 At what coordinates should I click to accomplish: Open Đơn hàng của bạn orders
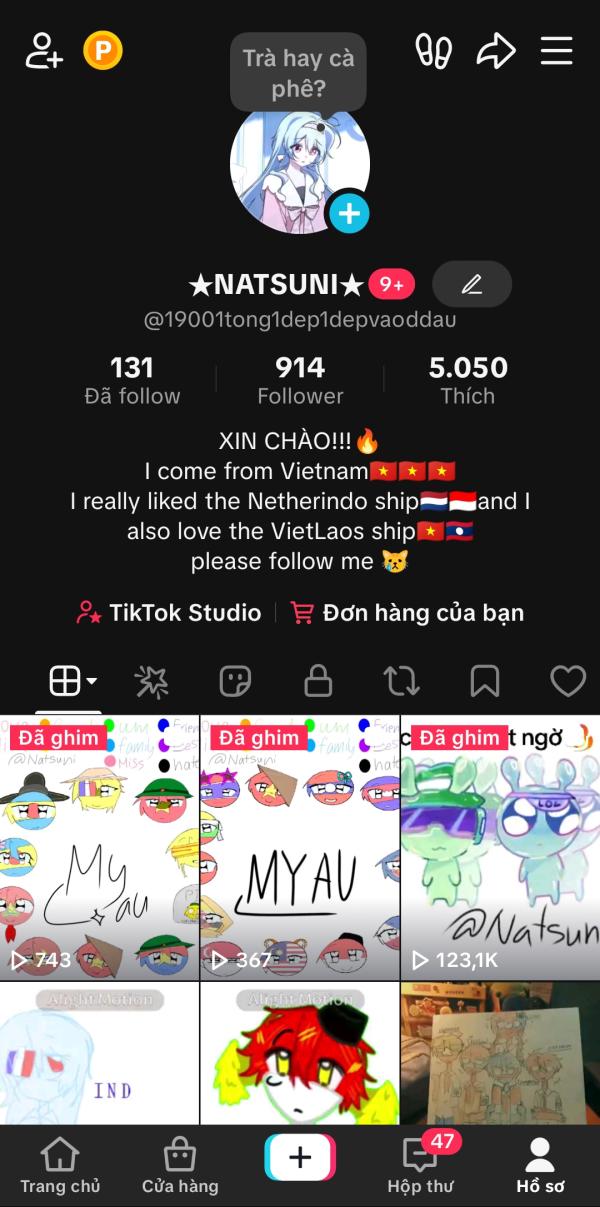407,613
